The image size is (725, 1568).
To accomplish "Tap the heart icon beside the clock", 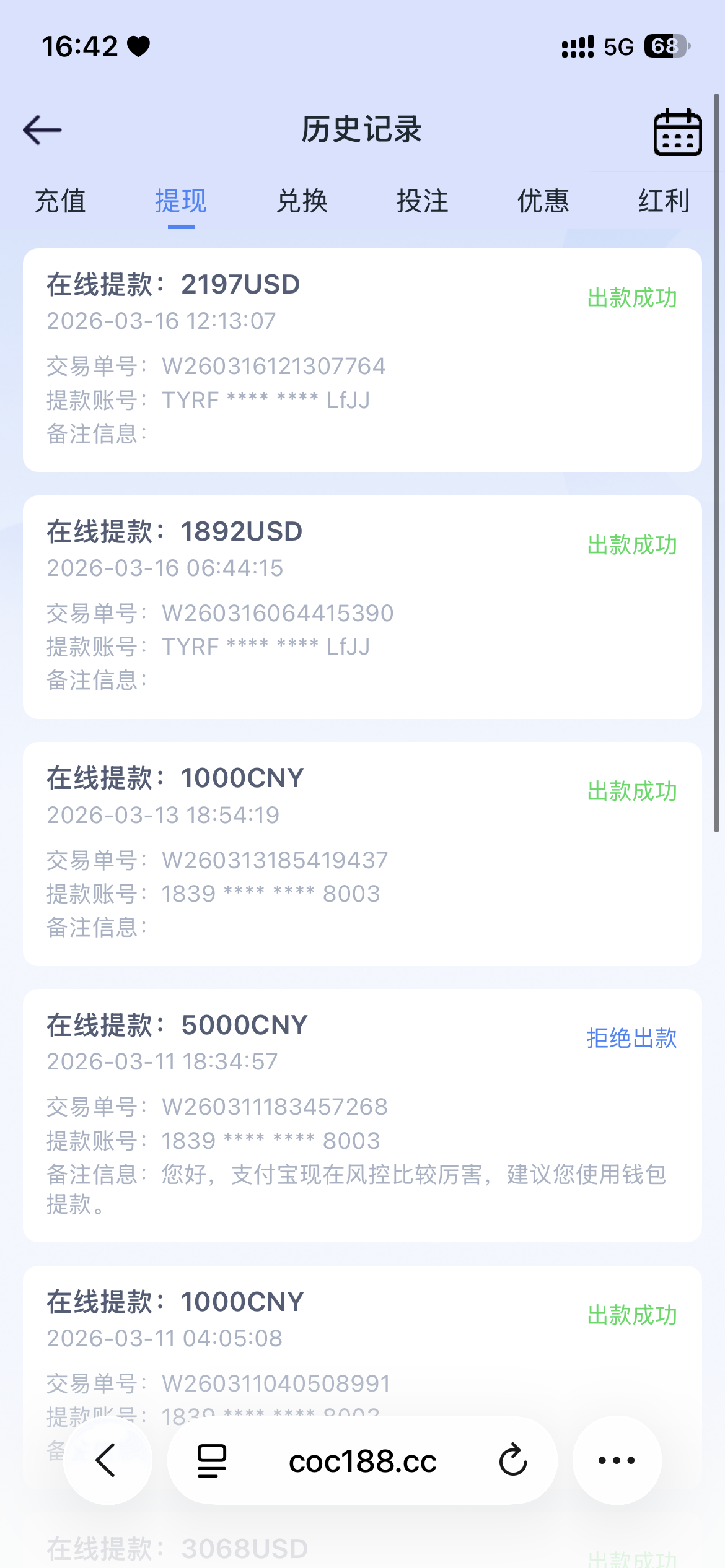I will pyautogui.click(x=138, y=45).
